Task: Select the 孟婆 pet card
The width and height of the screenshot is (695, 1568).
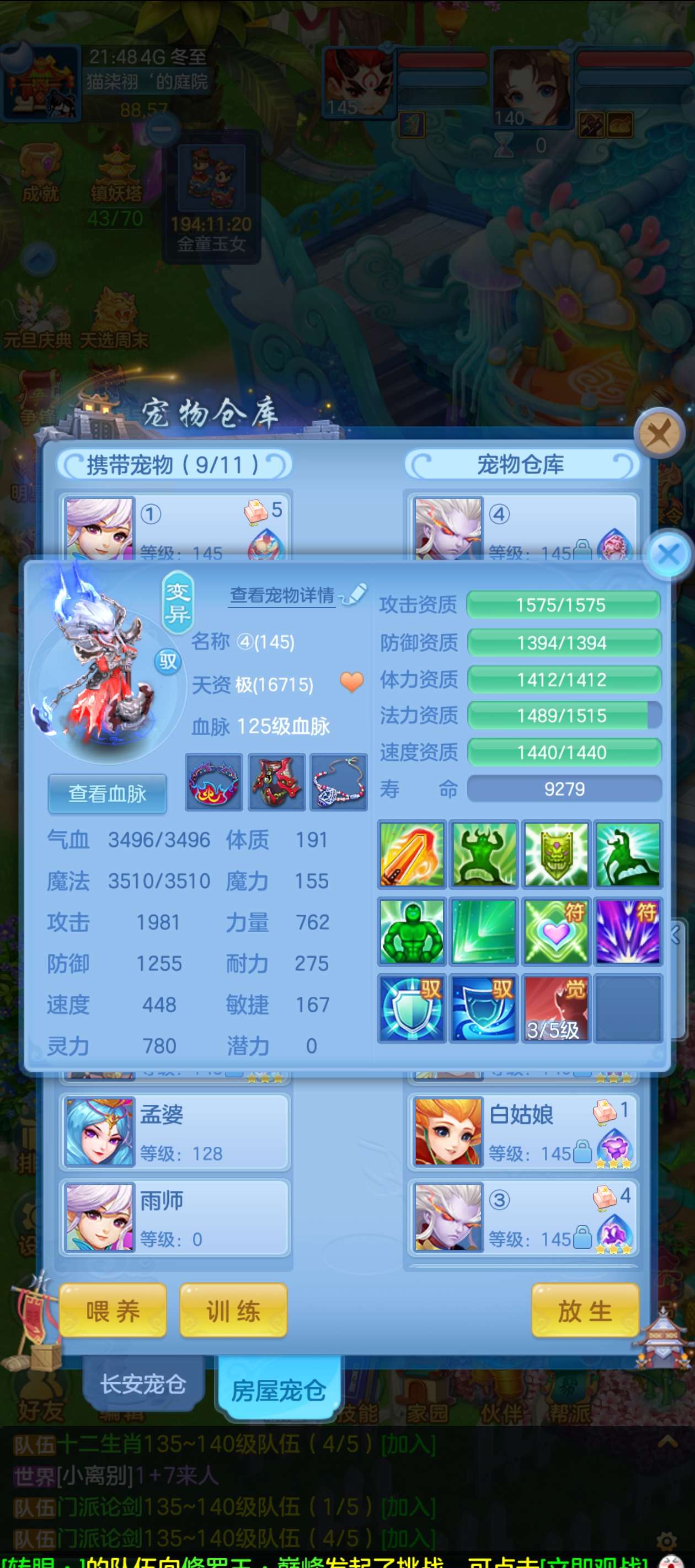Action: (175, 1131)
